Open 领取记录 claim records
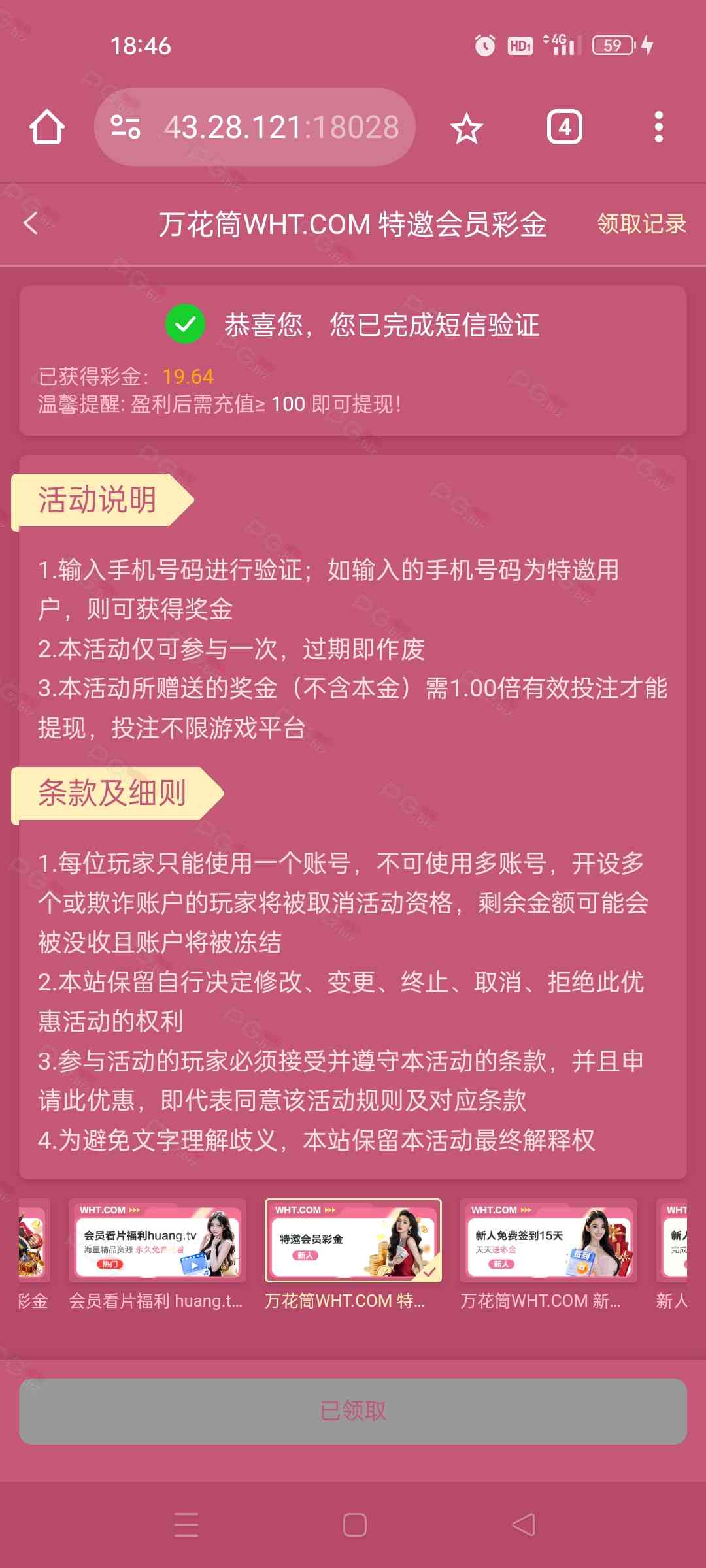Screen dimensions: 706x1568 pyautogui.click(x=641, y=223)
